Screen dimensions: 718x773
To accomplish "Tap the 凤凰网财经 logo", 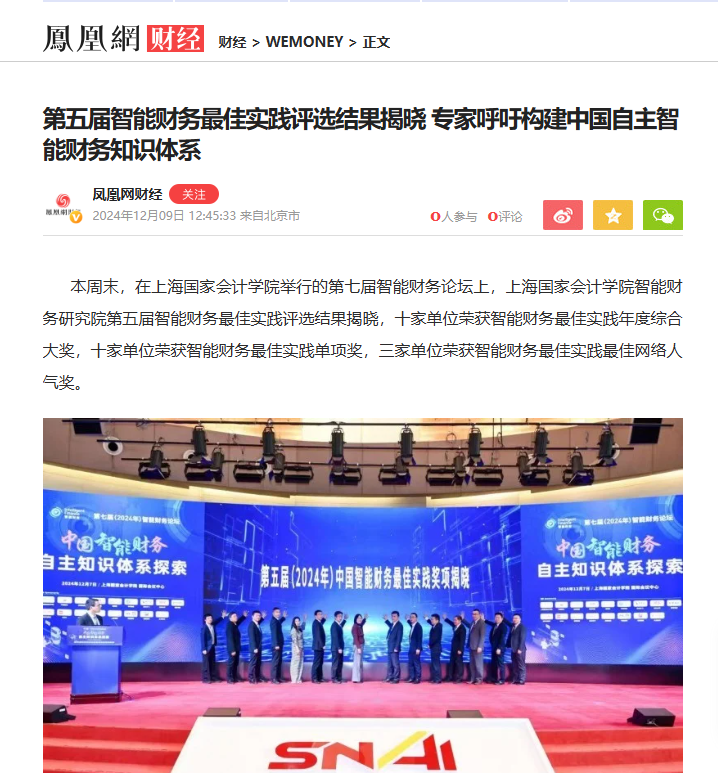I will click(123, 39).
